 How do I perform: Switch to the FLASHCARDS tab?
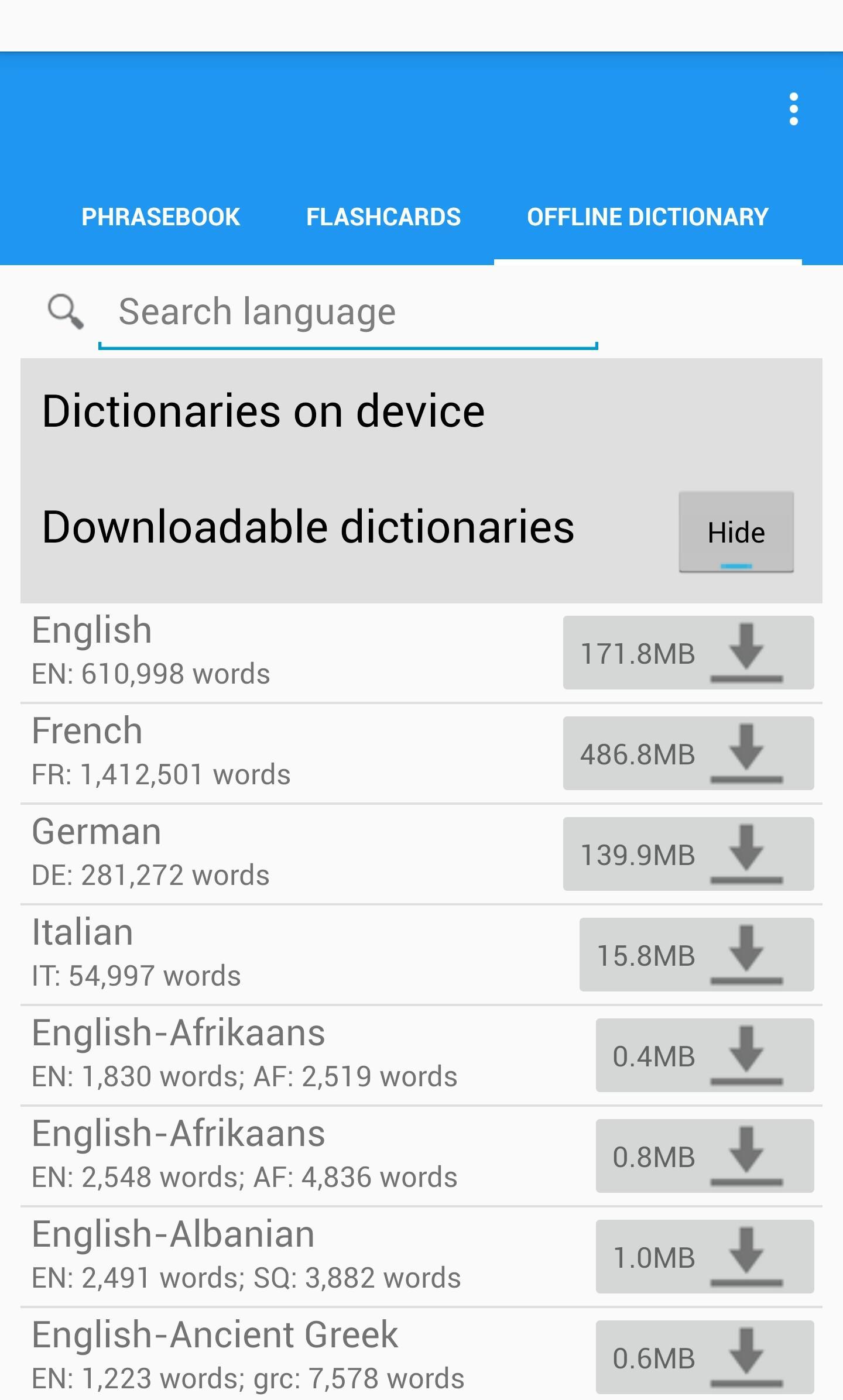click(383, 217)
